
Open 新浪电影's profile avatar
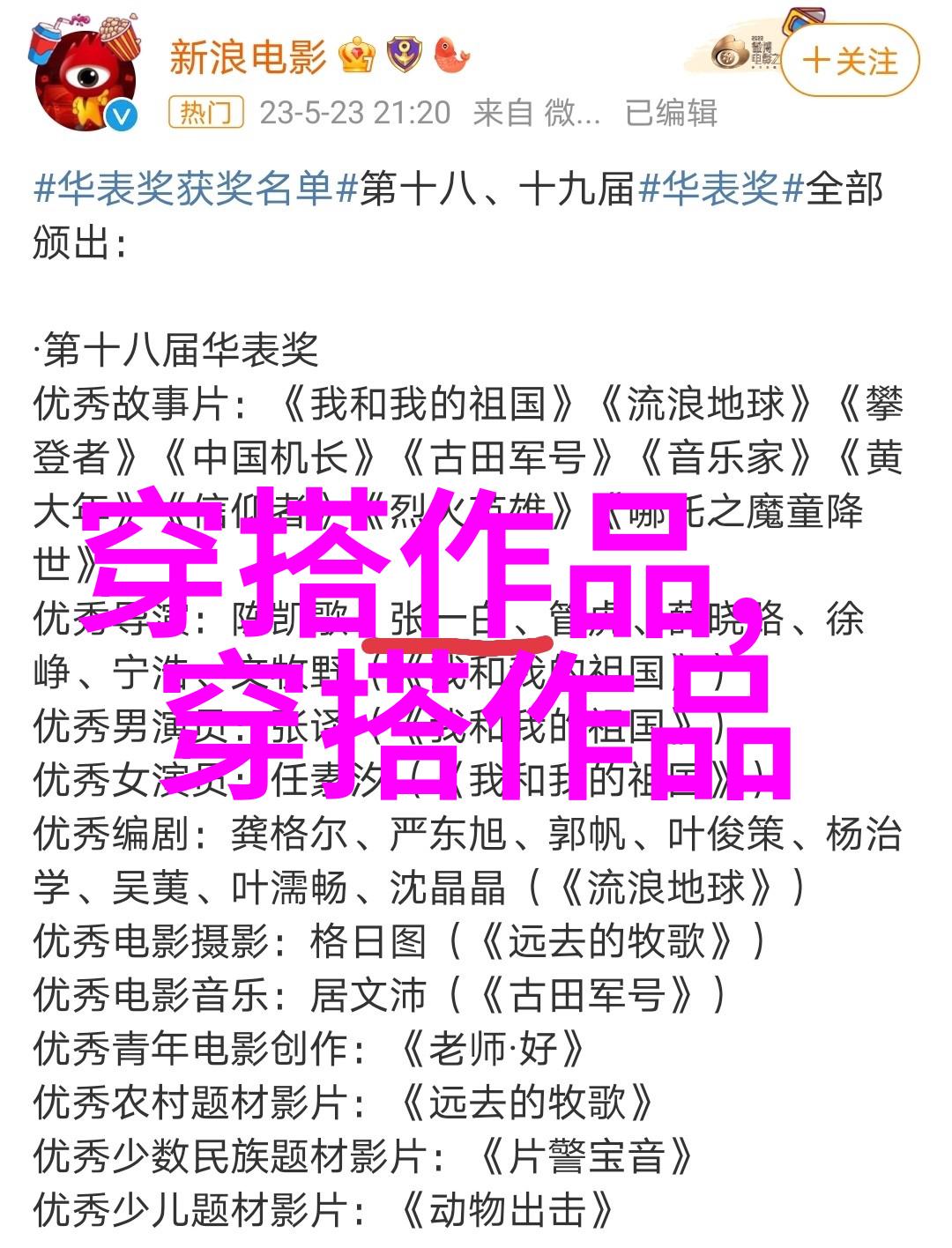pyautogui.click(x=86, y=76)
